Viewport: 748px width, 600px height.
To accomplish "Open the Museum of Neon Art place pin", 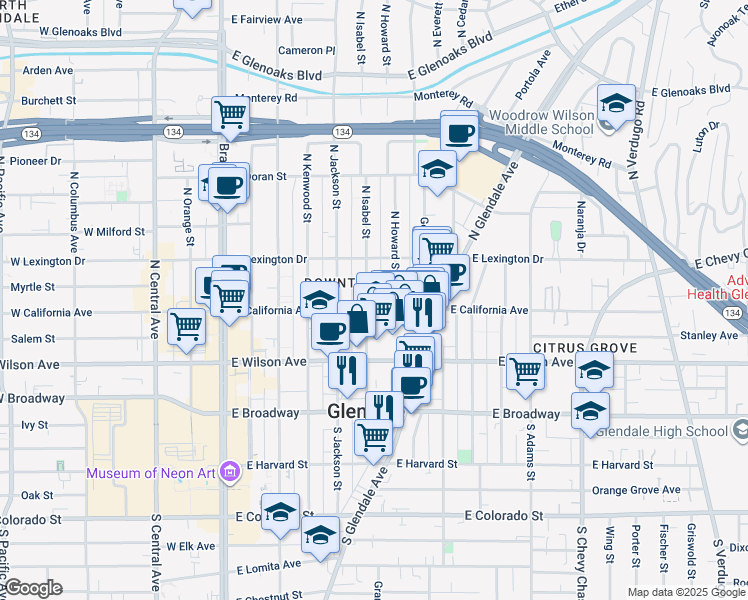I will pos(230,471).
